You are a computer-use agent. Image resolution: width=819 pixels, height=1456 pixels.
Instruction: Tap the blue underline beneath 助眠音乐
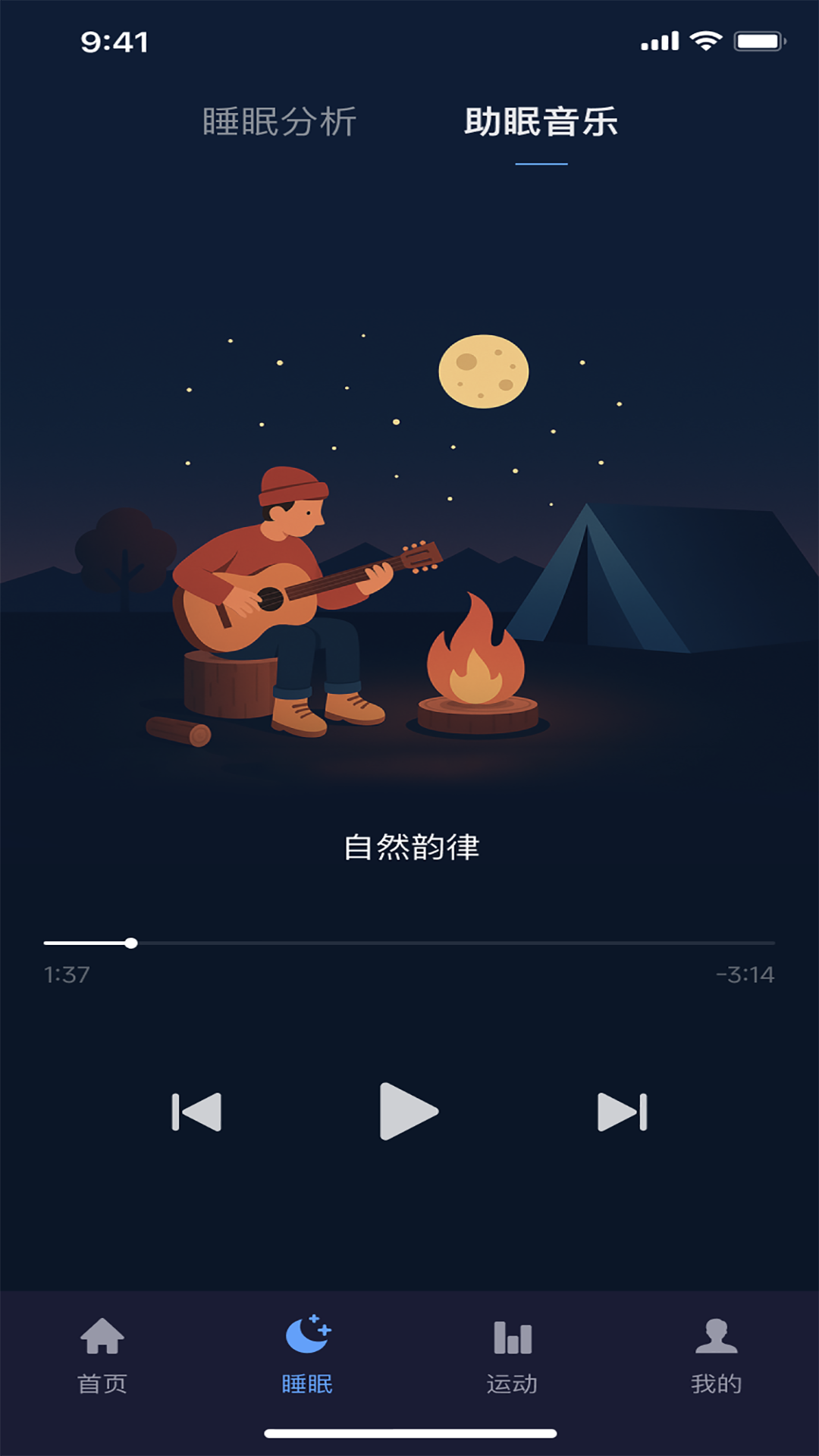[x=541, y=161]
